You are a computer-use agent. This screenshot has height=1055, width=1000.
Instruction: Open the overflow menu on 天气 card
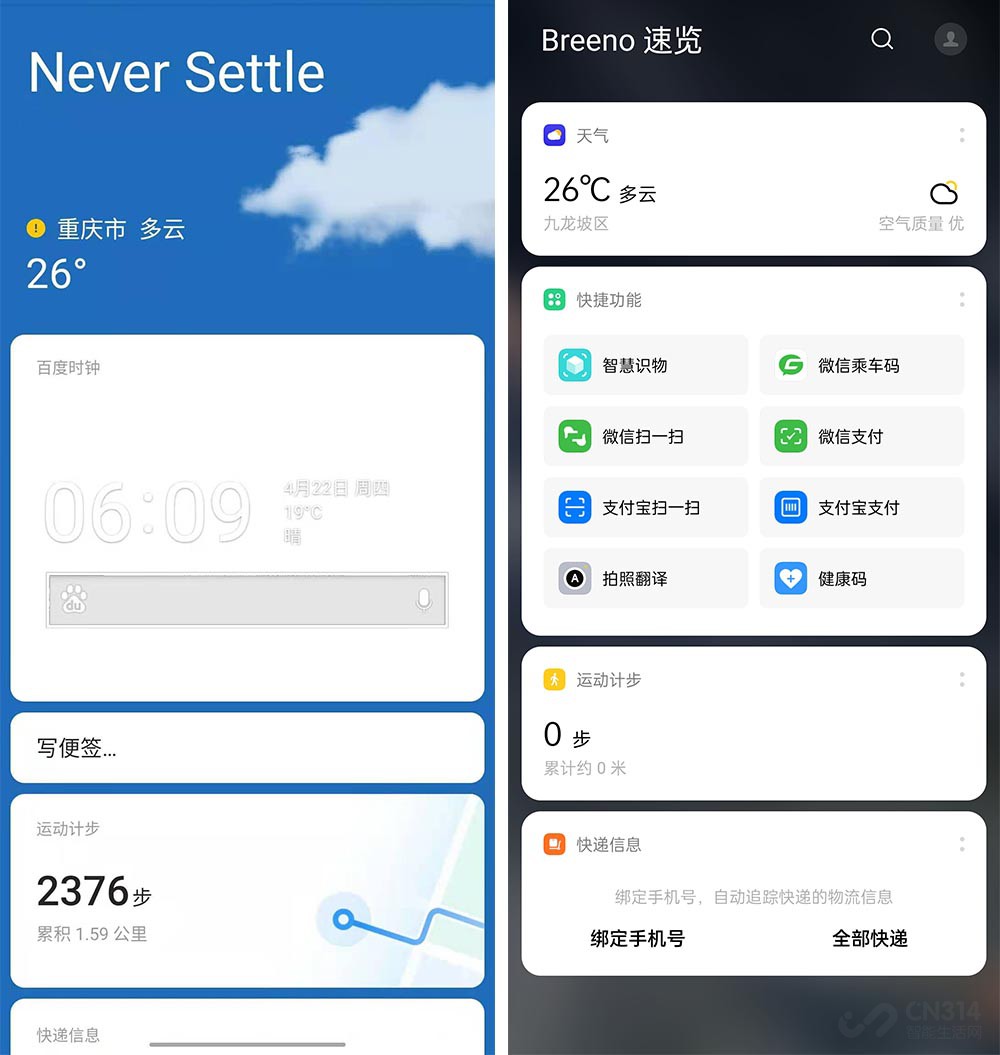click(961, 135)
